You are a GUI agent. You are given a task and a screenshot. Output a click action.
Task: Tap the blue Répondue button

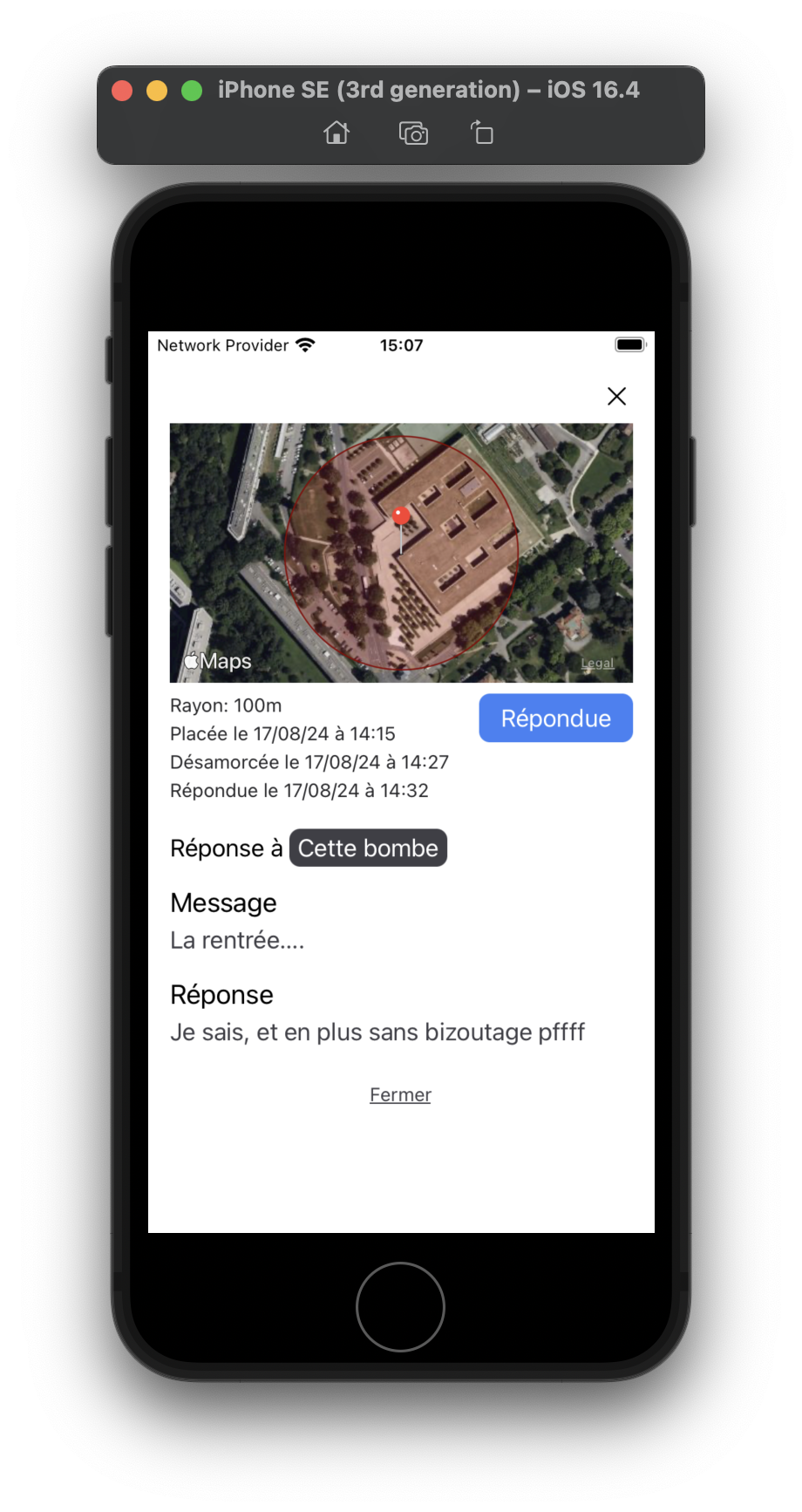(555, 719)
